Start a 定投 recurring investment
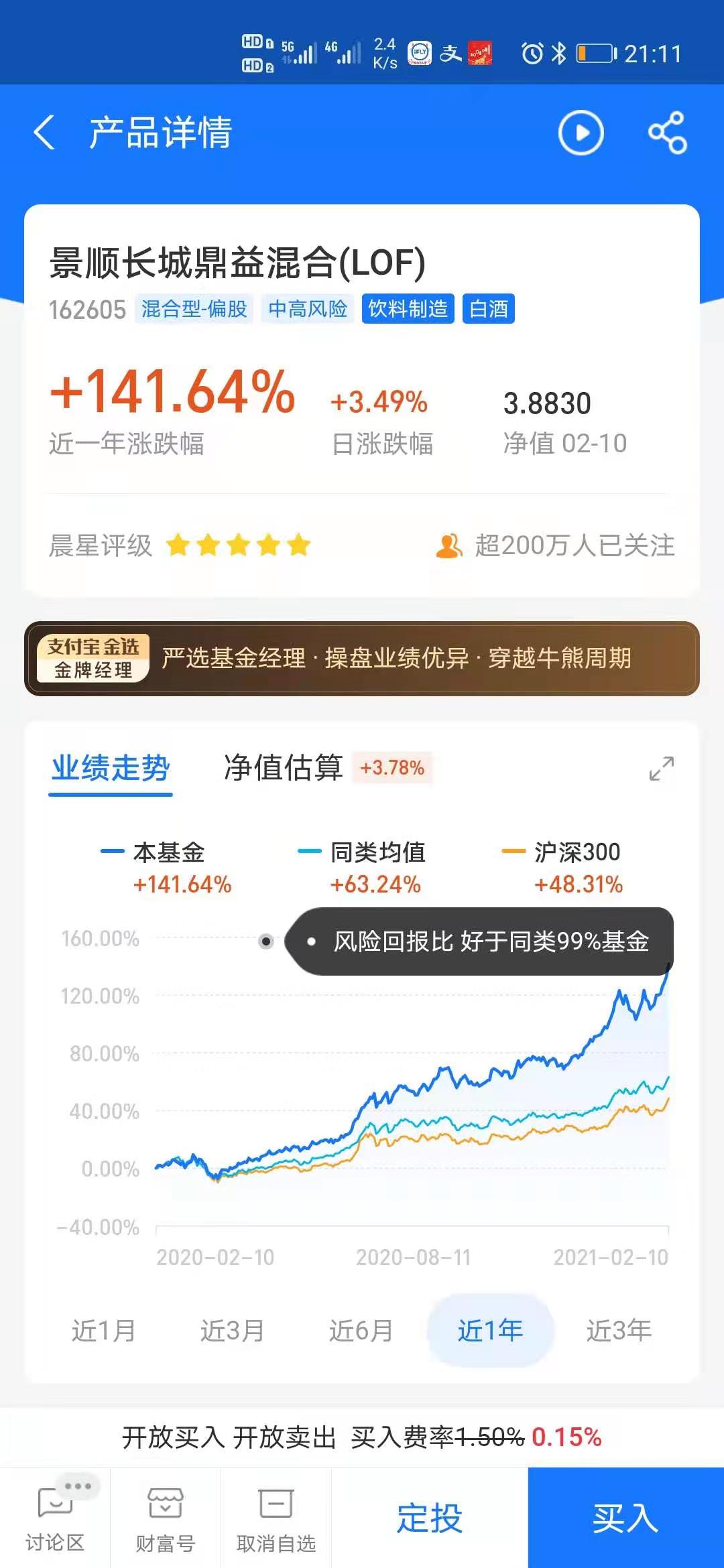724x1568 pixels. tap(430, 1518)
